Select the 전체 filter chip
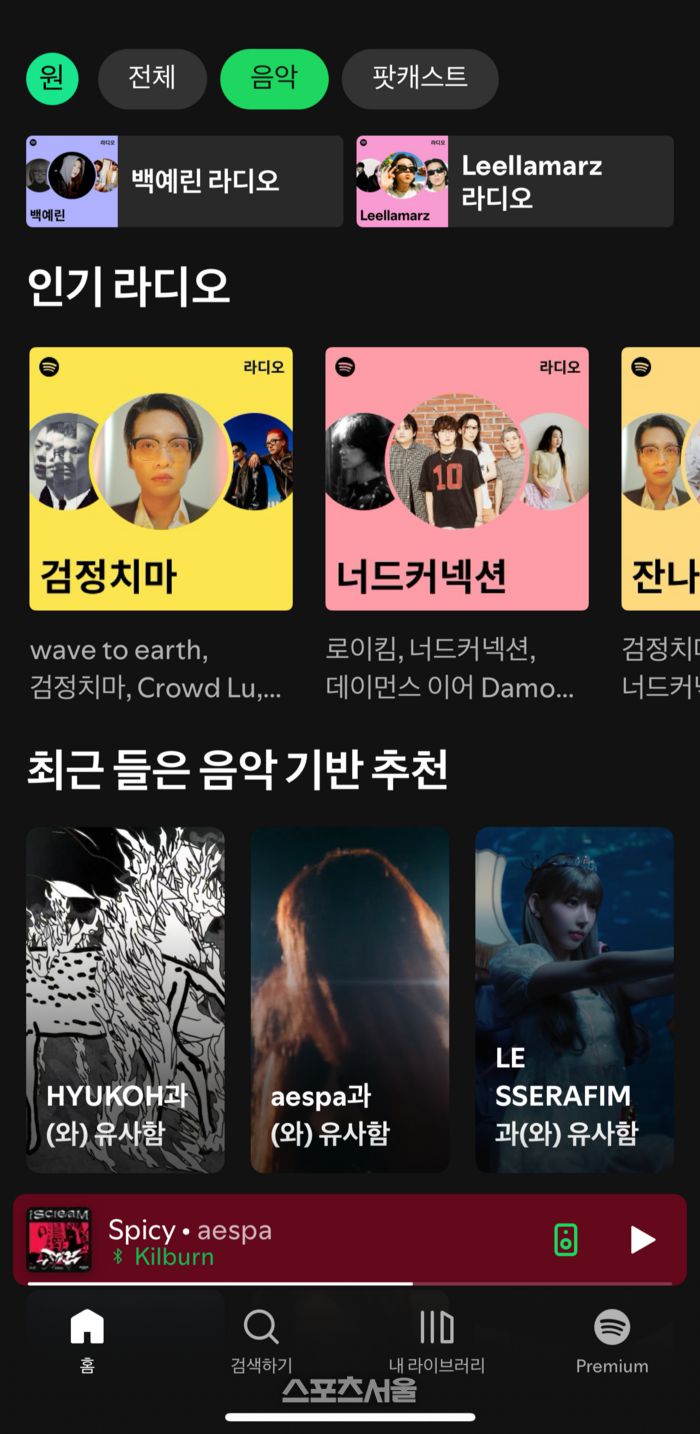 152,79
